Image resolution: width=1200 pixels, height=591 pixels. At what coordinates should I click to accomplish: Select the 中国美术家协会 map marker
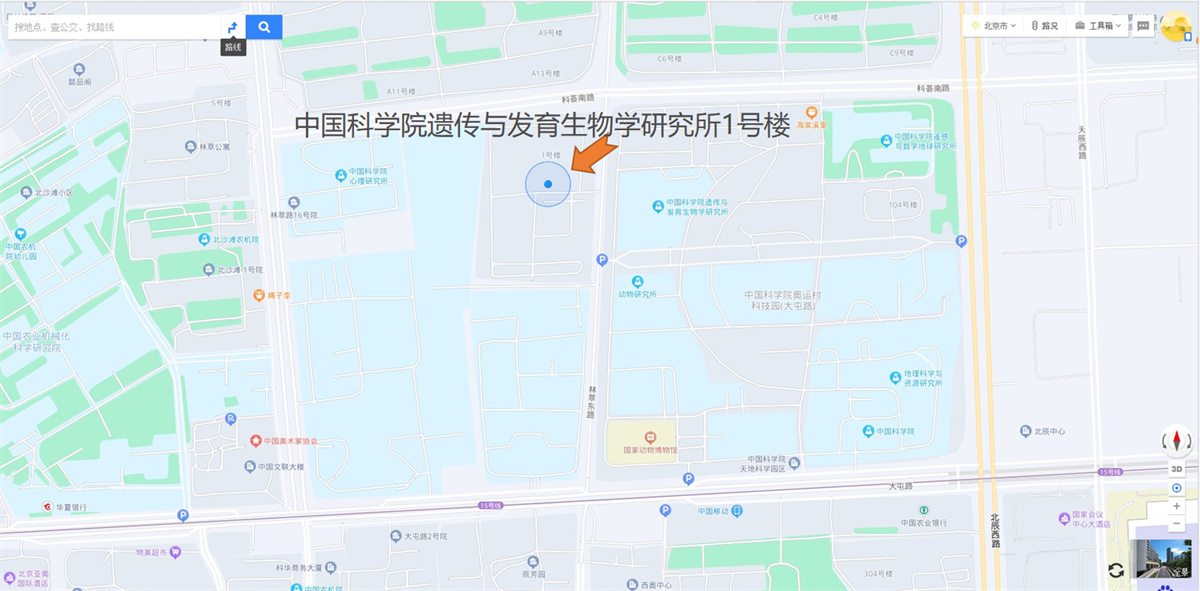coord(256,440)
